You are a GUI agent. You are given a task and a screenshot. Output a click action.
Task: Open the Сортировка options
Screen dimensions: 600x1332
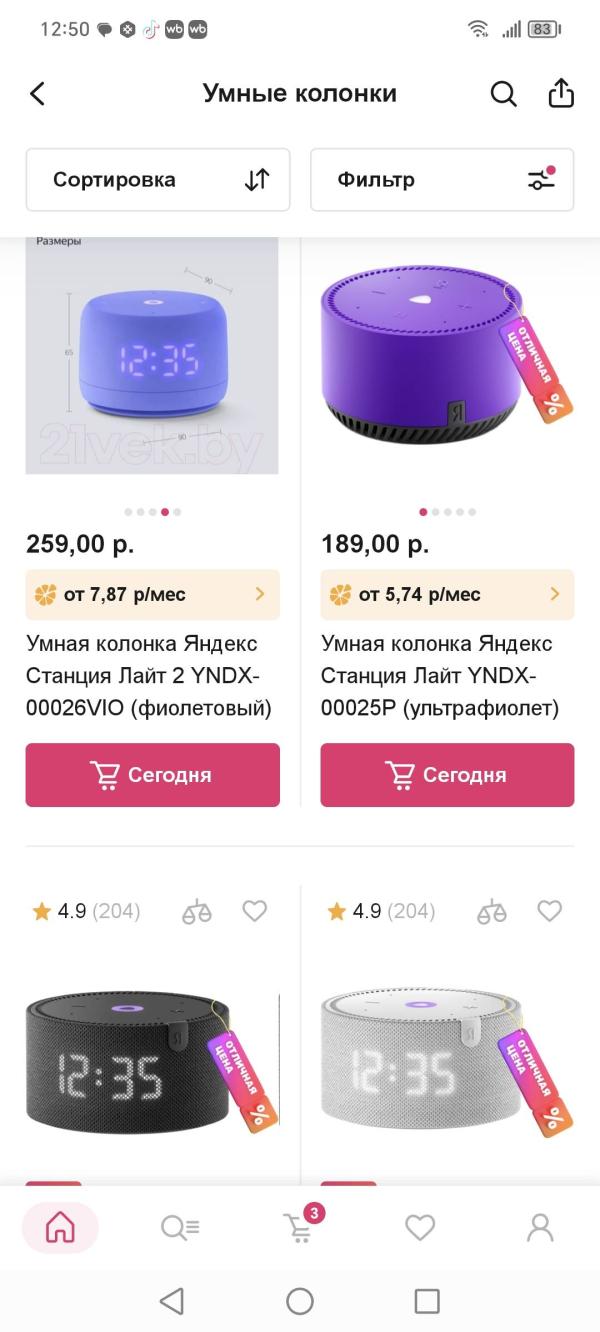point(158,180)
